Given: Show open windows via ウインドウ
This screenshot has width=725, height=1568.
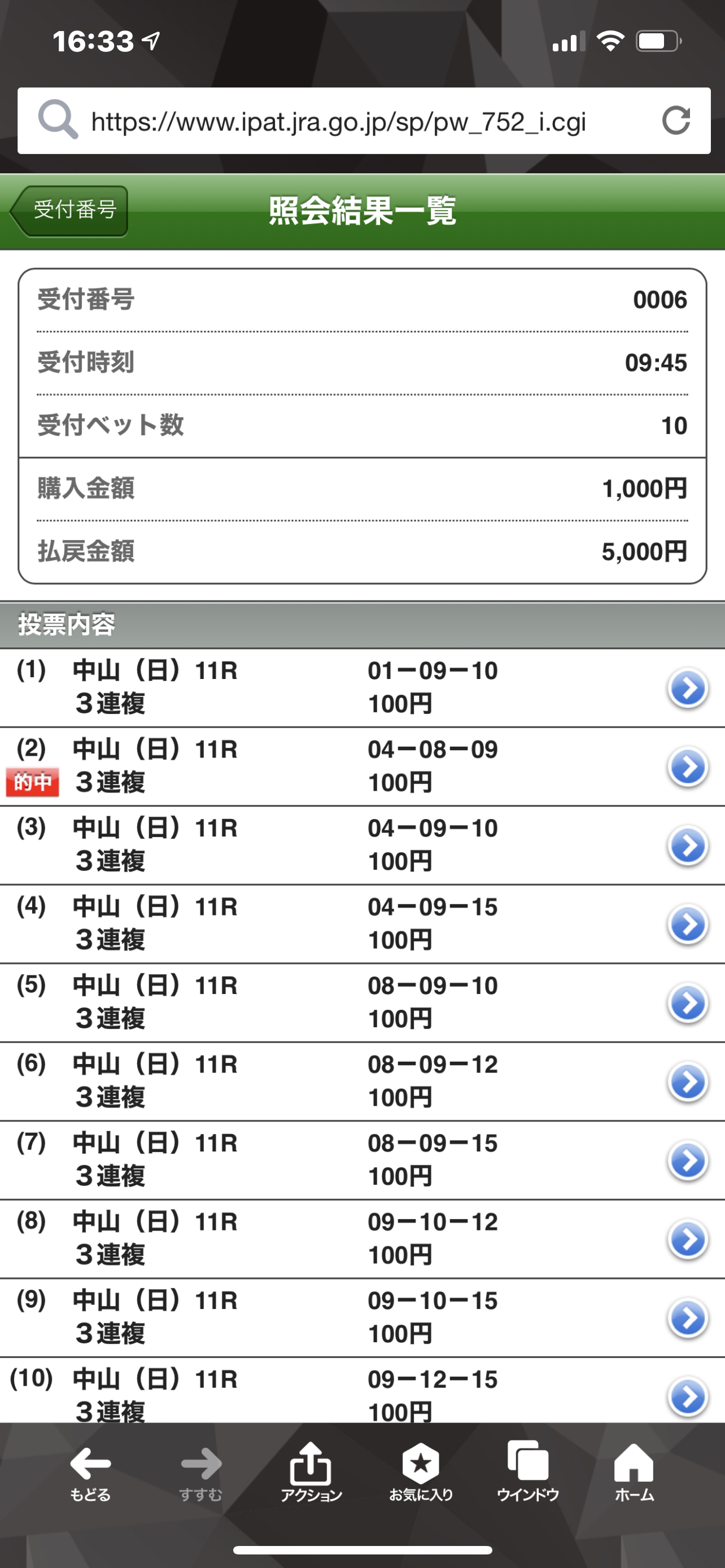Looking at the screenshot, I should 528,1472.
